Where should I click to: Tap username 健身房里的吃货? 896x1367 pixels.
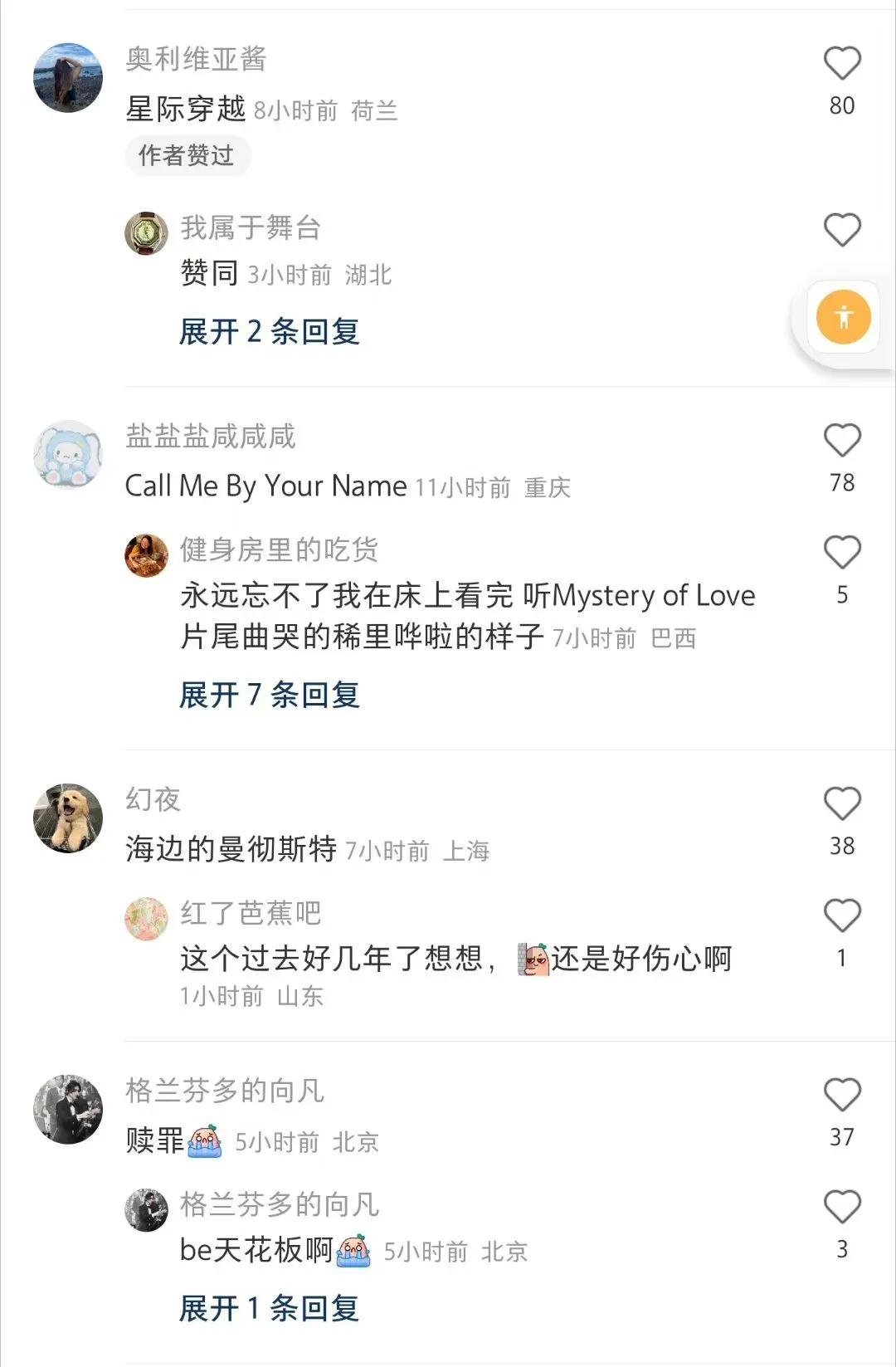279,549
